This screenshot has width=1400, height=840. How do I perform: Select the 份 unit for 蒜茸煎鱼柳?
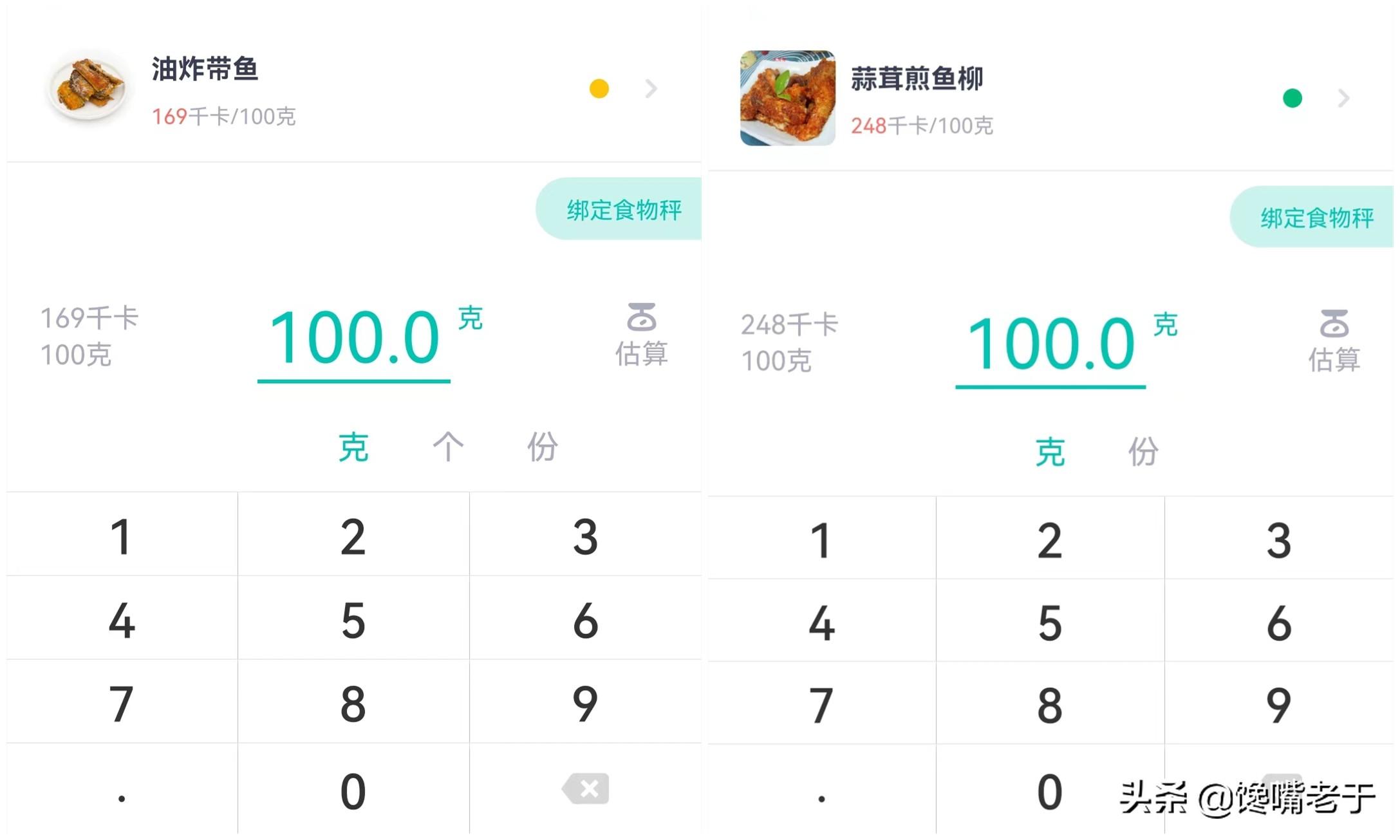pos(1143,451)
